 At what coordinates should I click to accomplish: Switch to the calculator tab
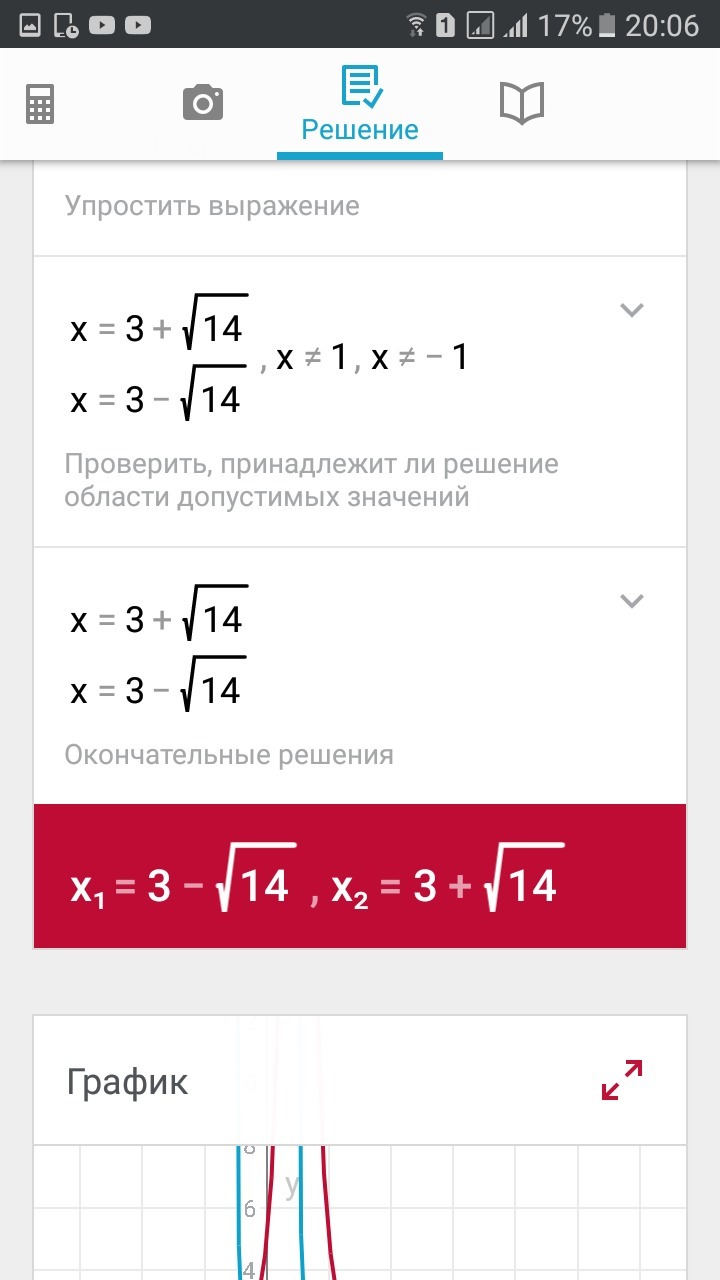(40, 103)
